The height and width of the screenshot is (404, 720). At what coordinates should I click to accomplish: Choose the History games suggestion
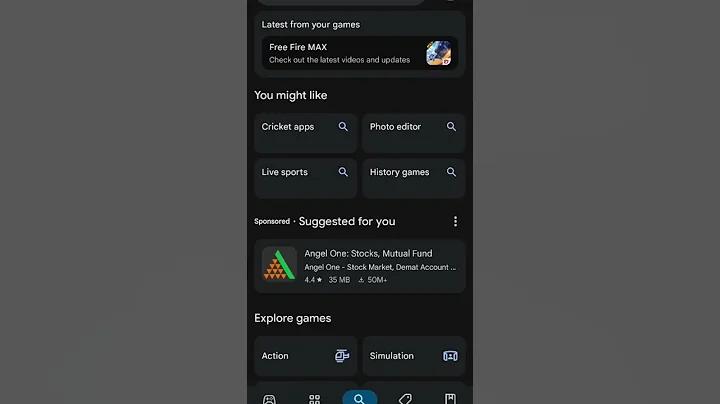[x=413, y=172]
